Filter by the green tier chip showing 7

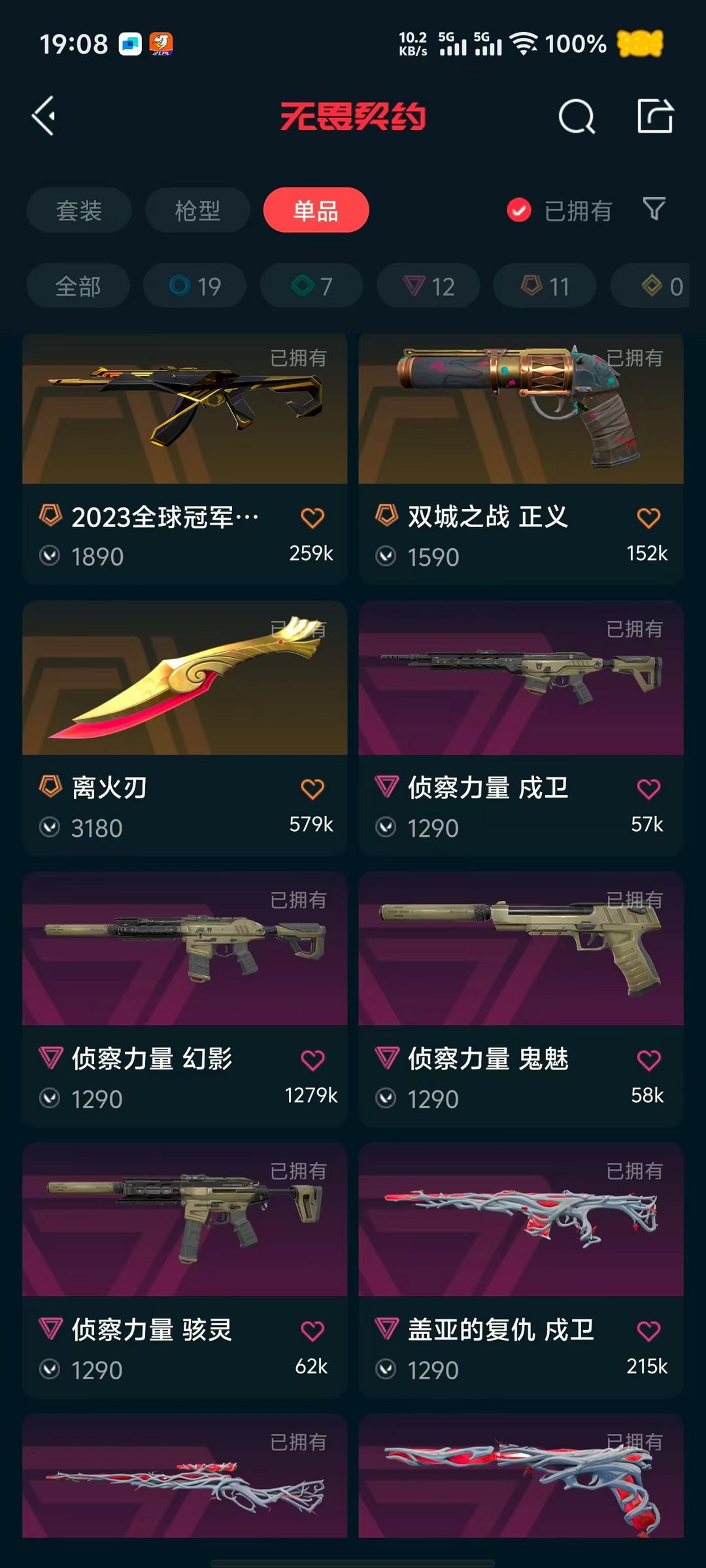tap(312, 286)
